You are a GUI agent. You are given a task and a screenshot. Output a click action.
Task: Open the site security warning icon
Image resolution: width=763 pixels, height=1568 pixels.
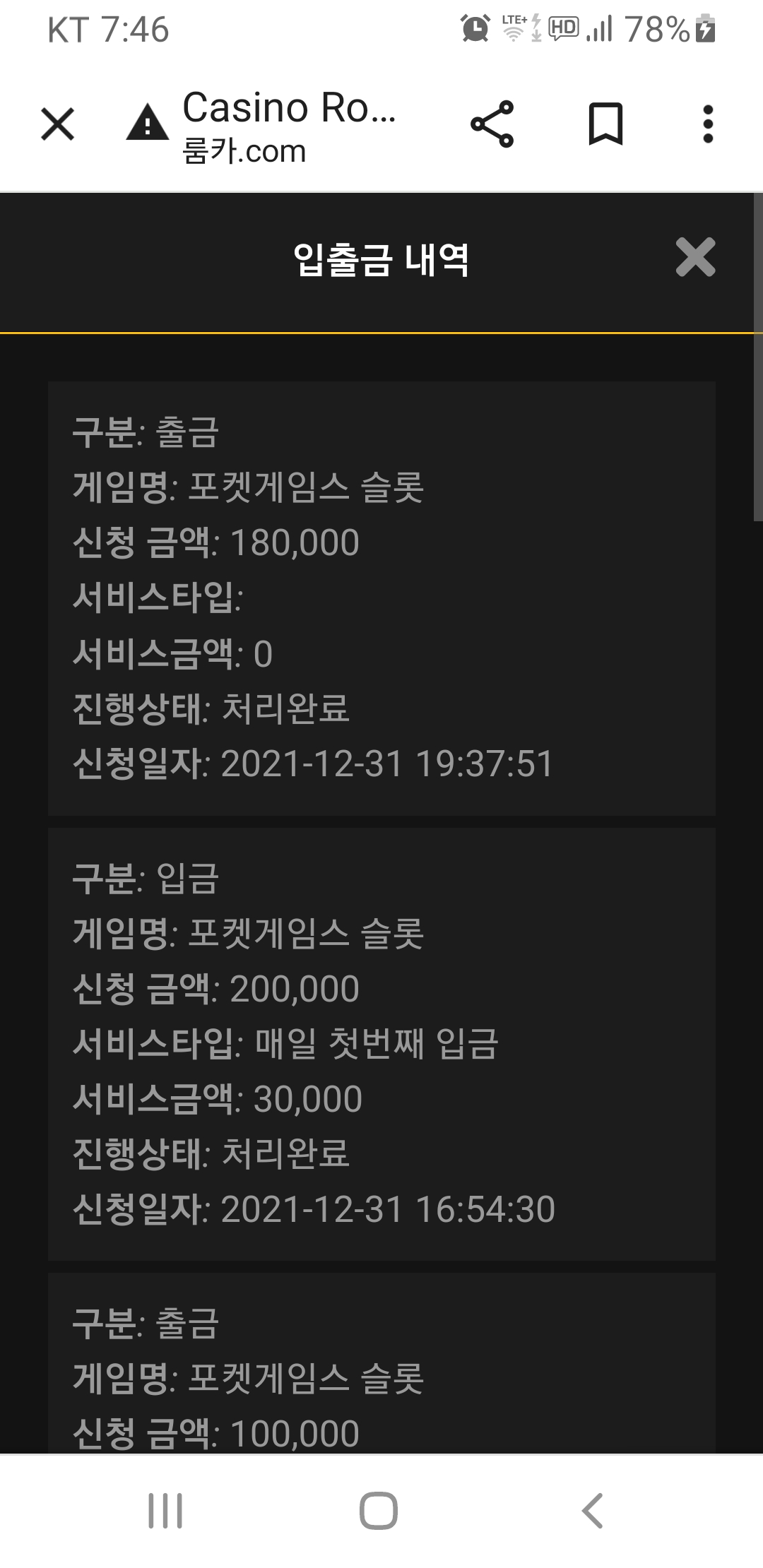(x=147, y=122)
